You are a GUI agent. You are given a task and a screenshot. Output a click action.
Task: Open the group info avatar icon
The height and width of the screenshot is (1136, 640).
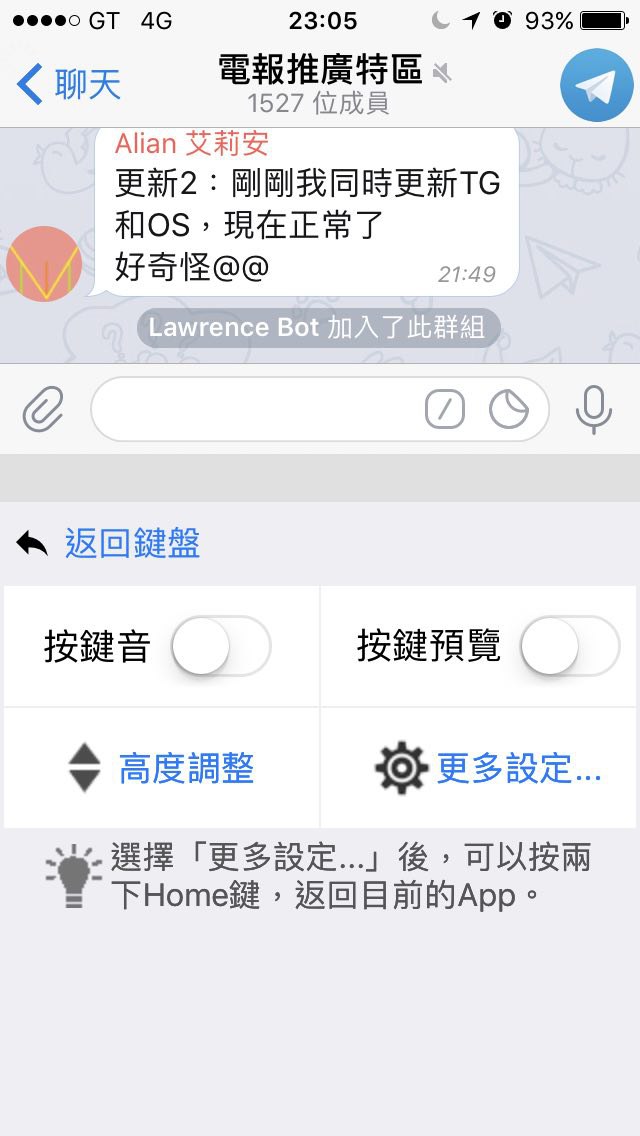coord(597,85)
